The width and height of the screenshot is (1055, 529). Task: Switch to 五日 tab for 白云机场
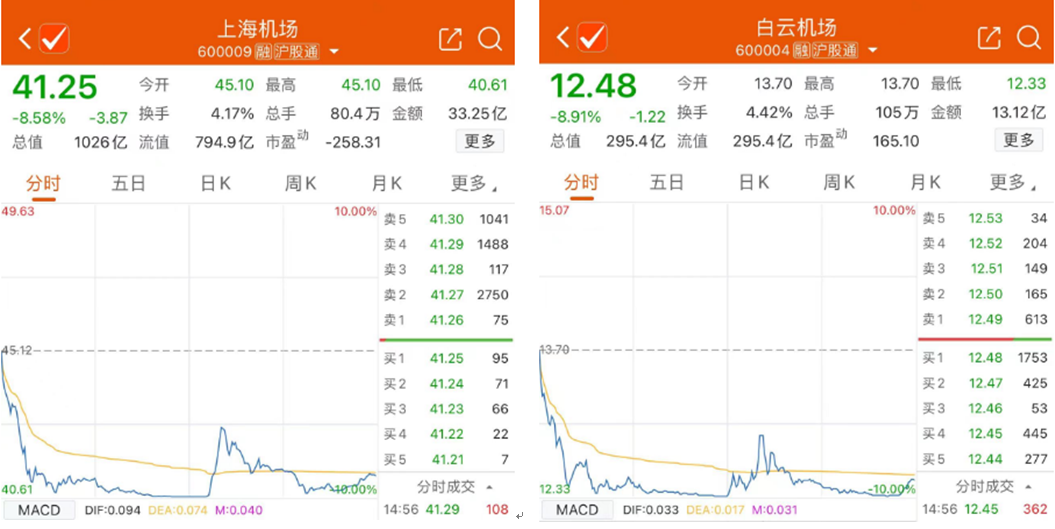(x=667, y=183)
